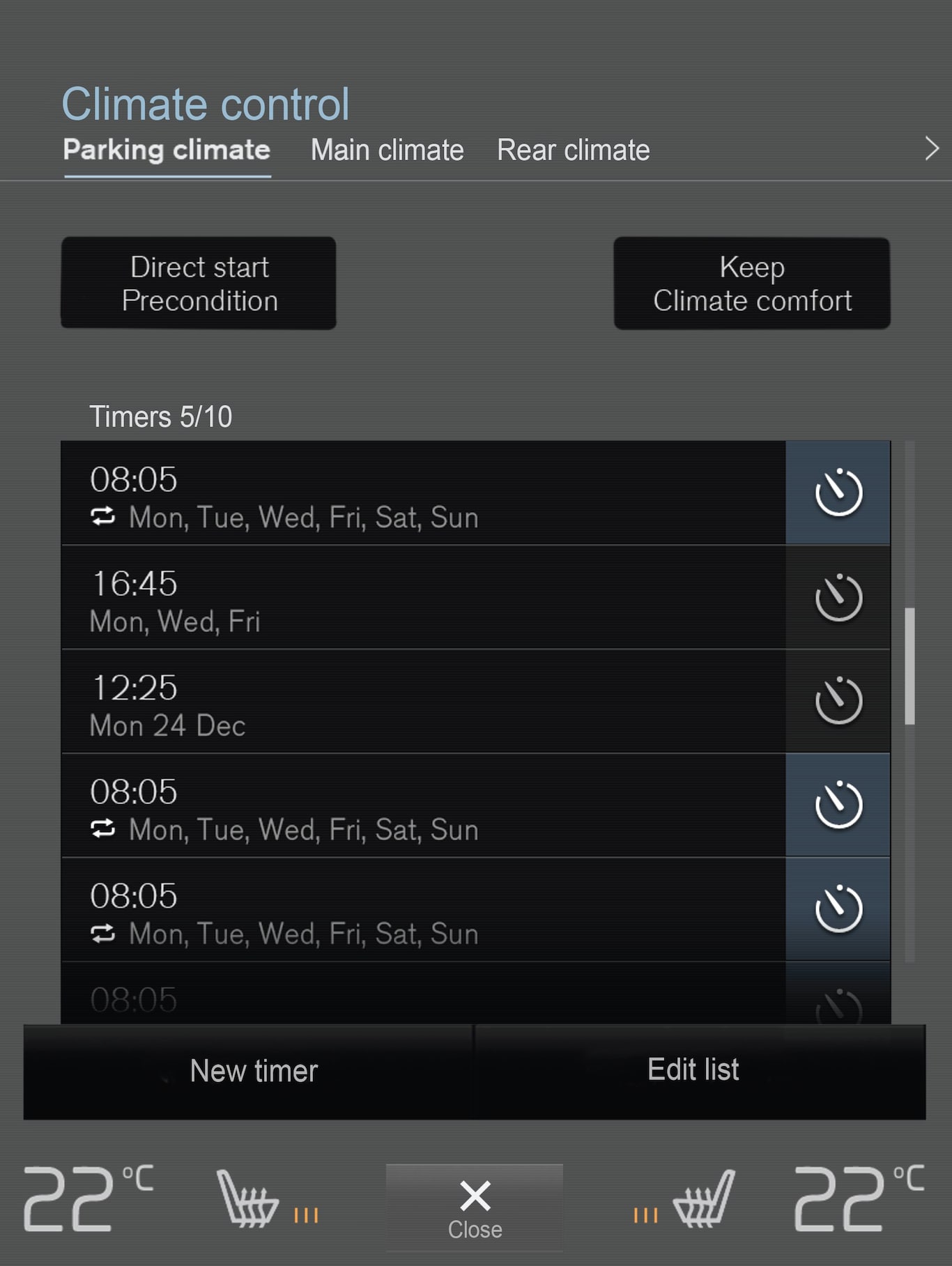Toggle the 16:45 timer's clock icon
Image resolution: width=952 pixels, height=1266 pixels.
coord(838,598)
